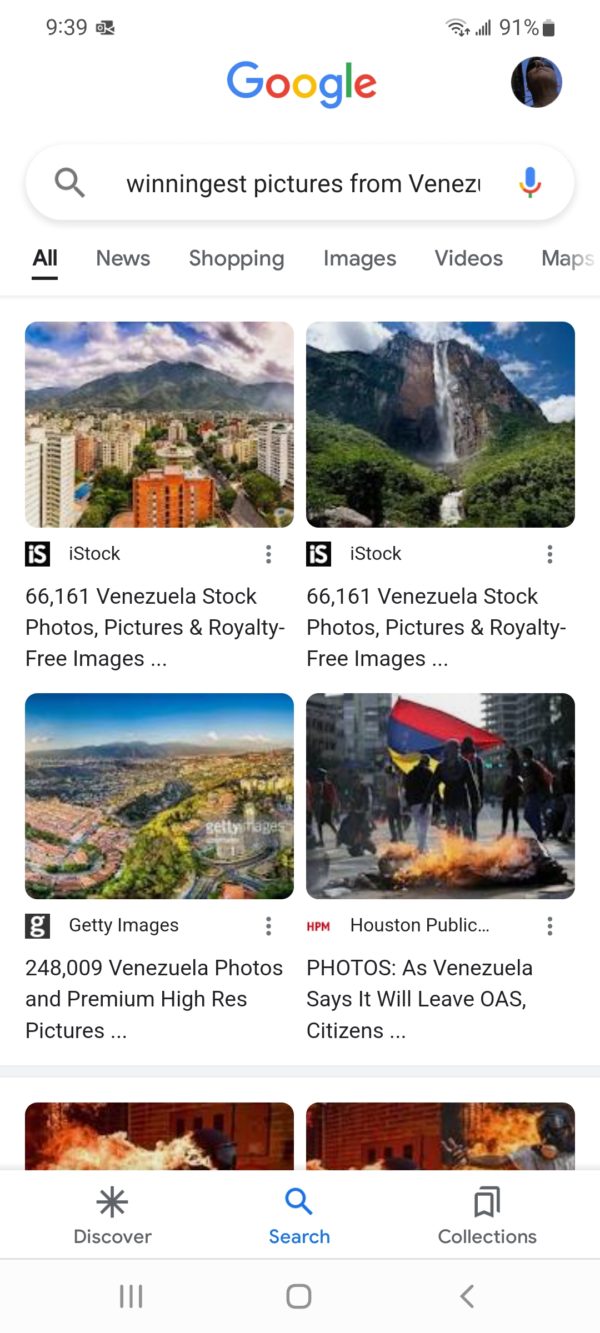Open the Collections tab
Viewport: 600px width, 1333px height.
tap(487, 1216)
